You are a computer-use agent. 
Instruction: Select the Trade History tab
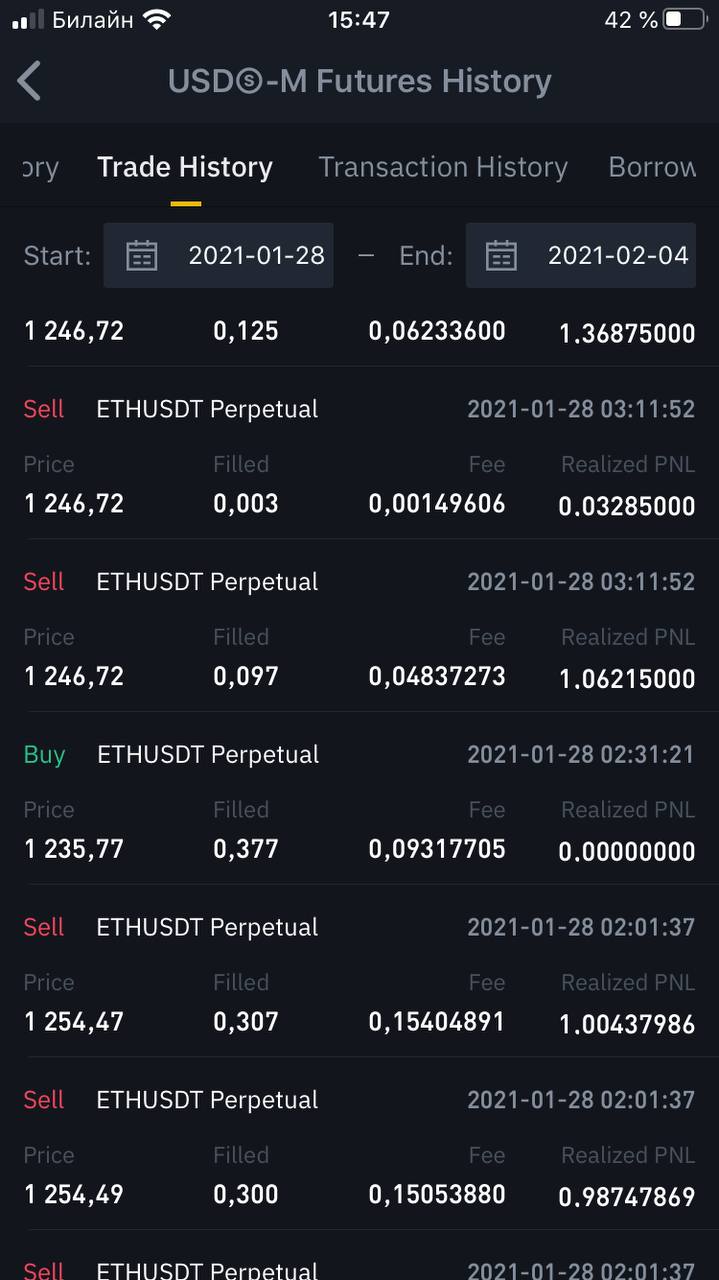pyautogui.click(x=185, y=167)
